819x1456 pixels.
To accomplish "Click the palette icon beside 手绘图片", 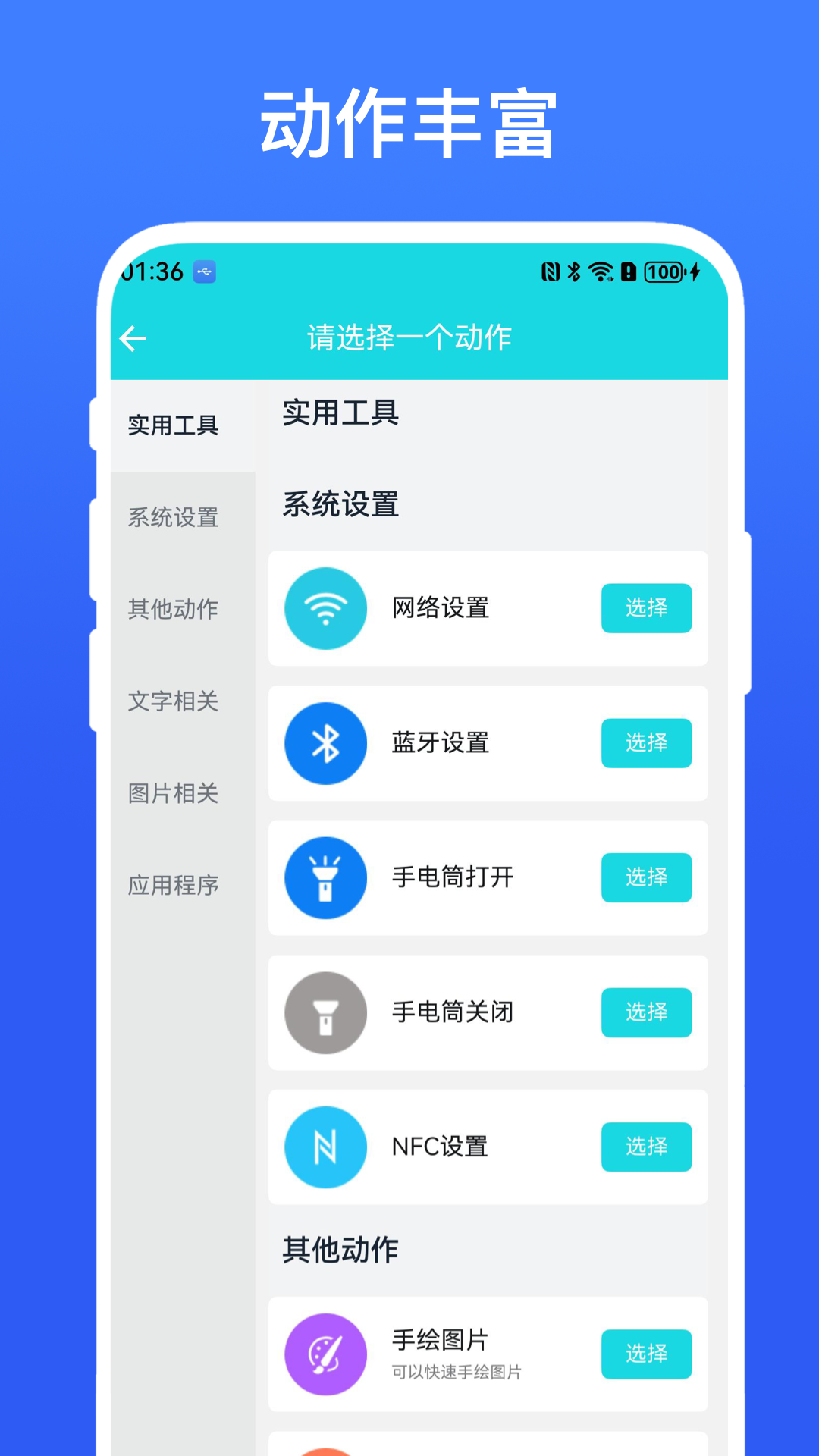I will (x=325, y=1354).
